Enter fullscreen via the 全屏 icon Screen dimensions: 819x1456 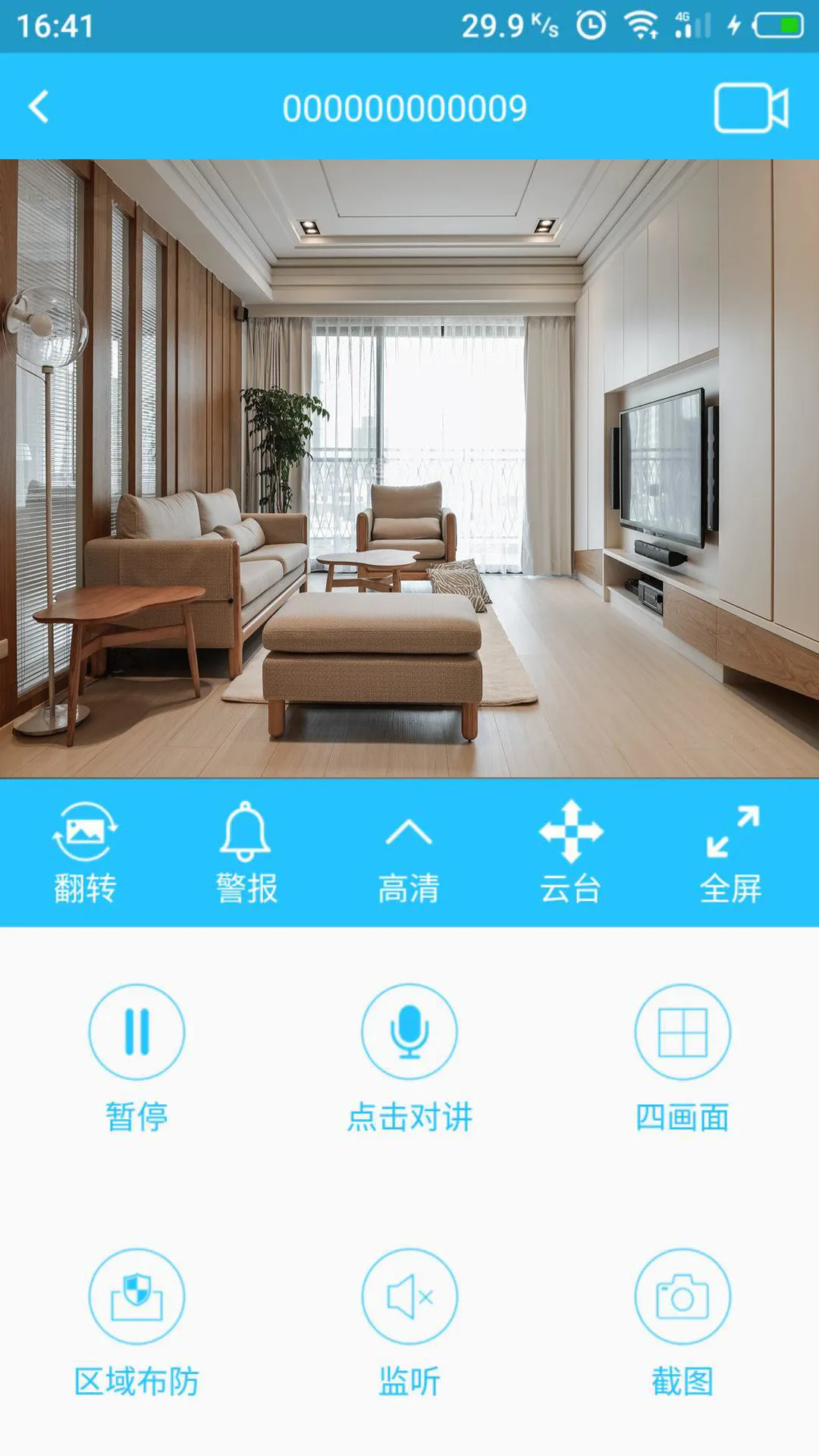[733, 831]
